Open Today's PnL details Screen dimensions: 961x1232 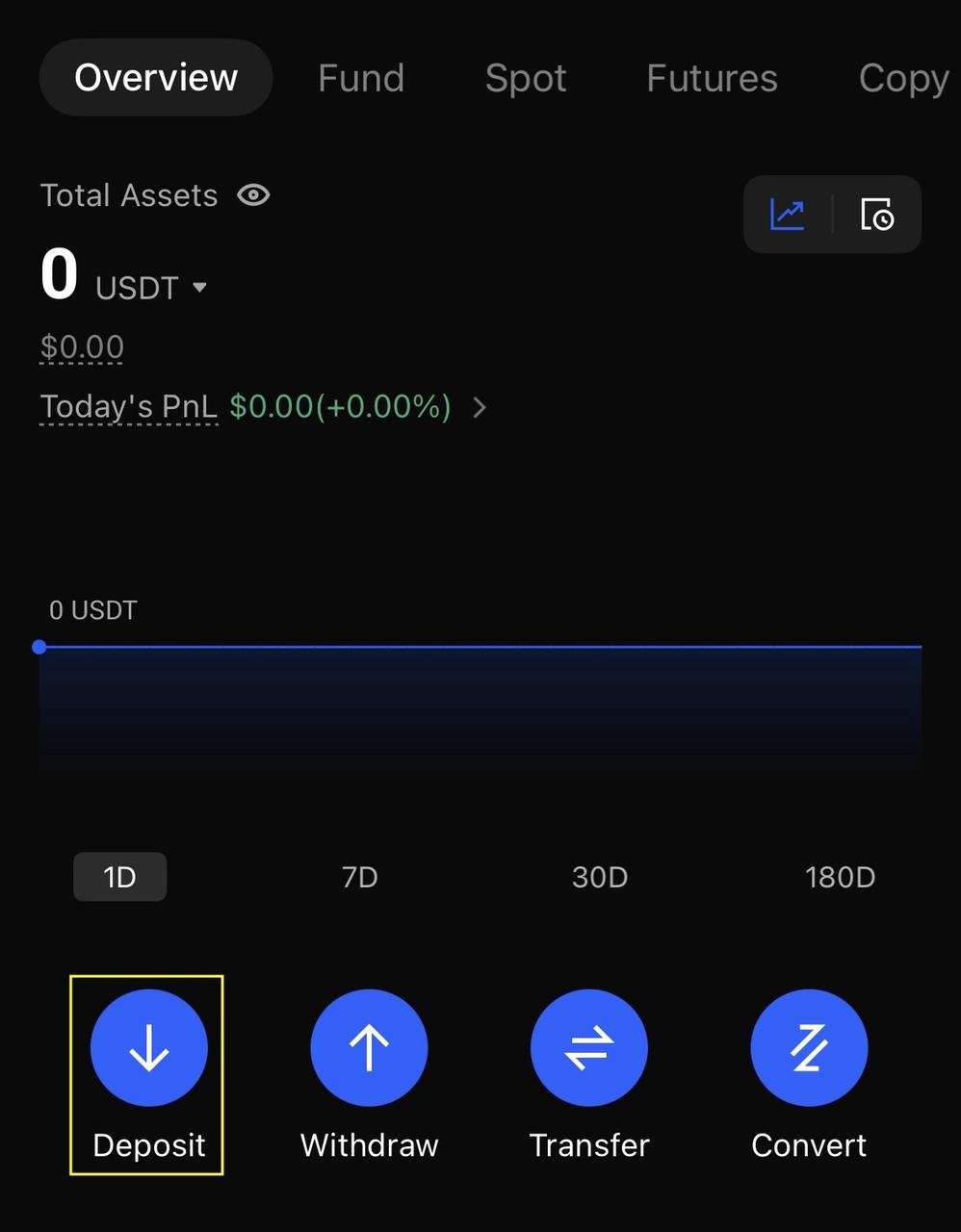tap(479, 407)
